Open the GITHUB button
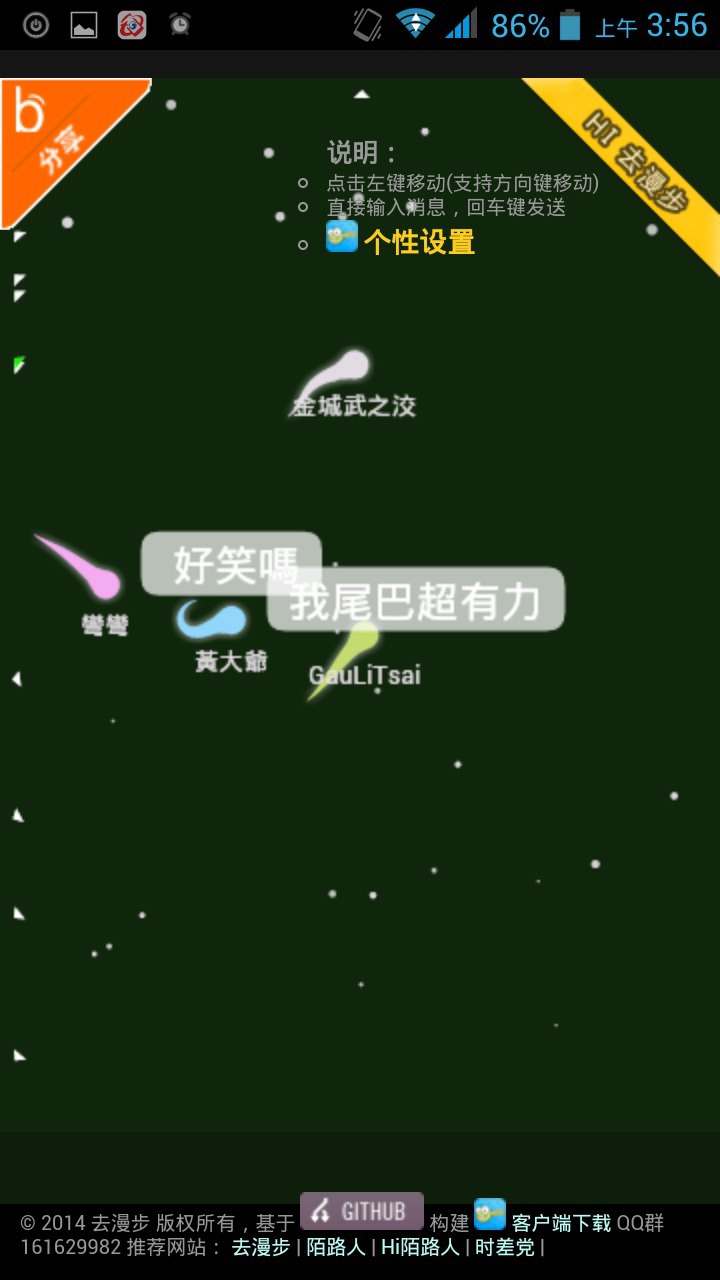 pos(362,1212)
